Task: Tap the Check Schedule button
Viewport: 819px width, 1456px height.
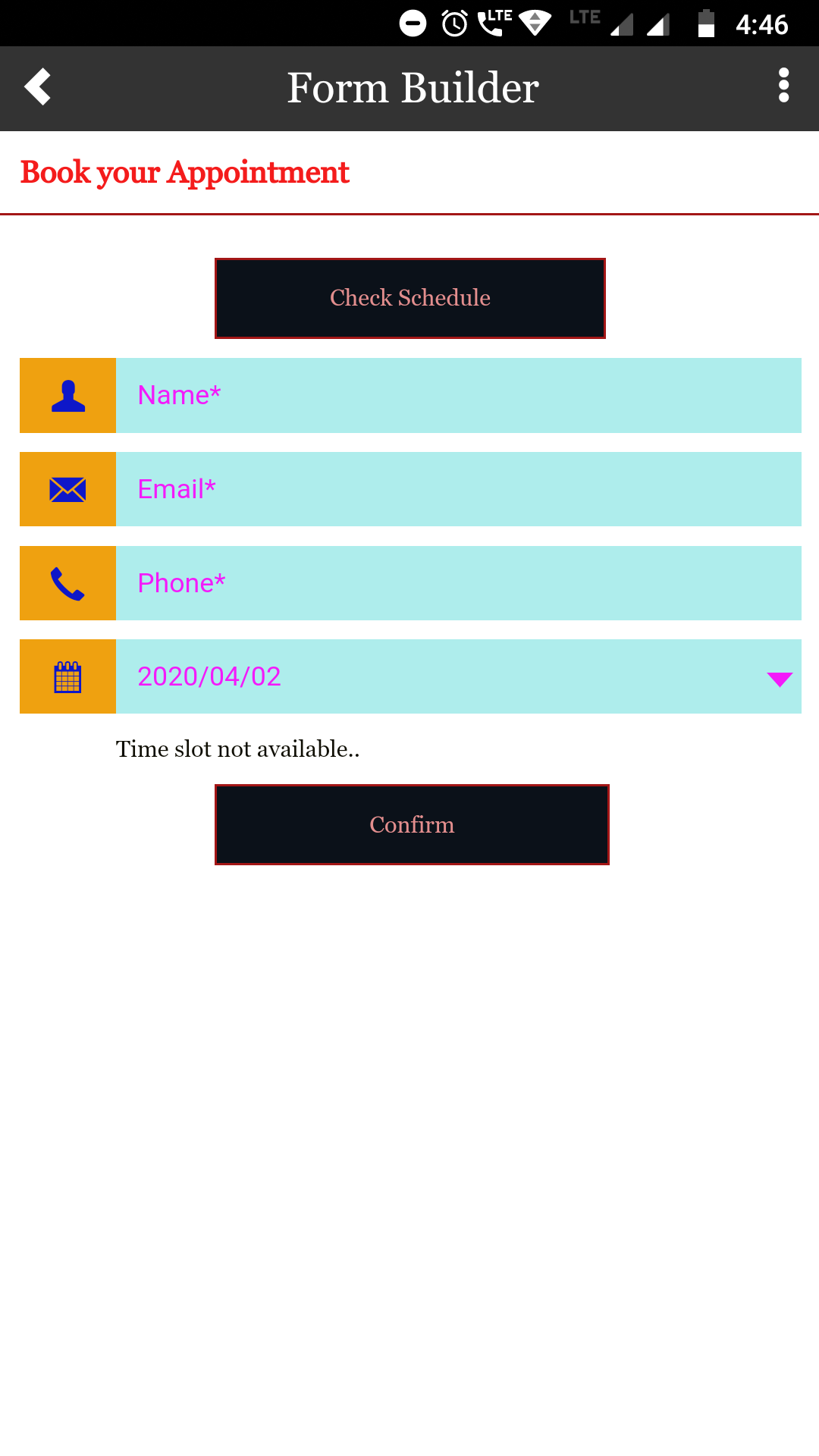Action: [x=409, y=298]
